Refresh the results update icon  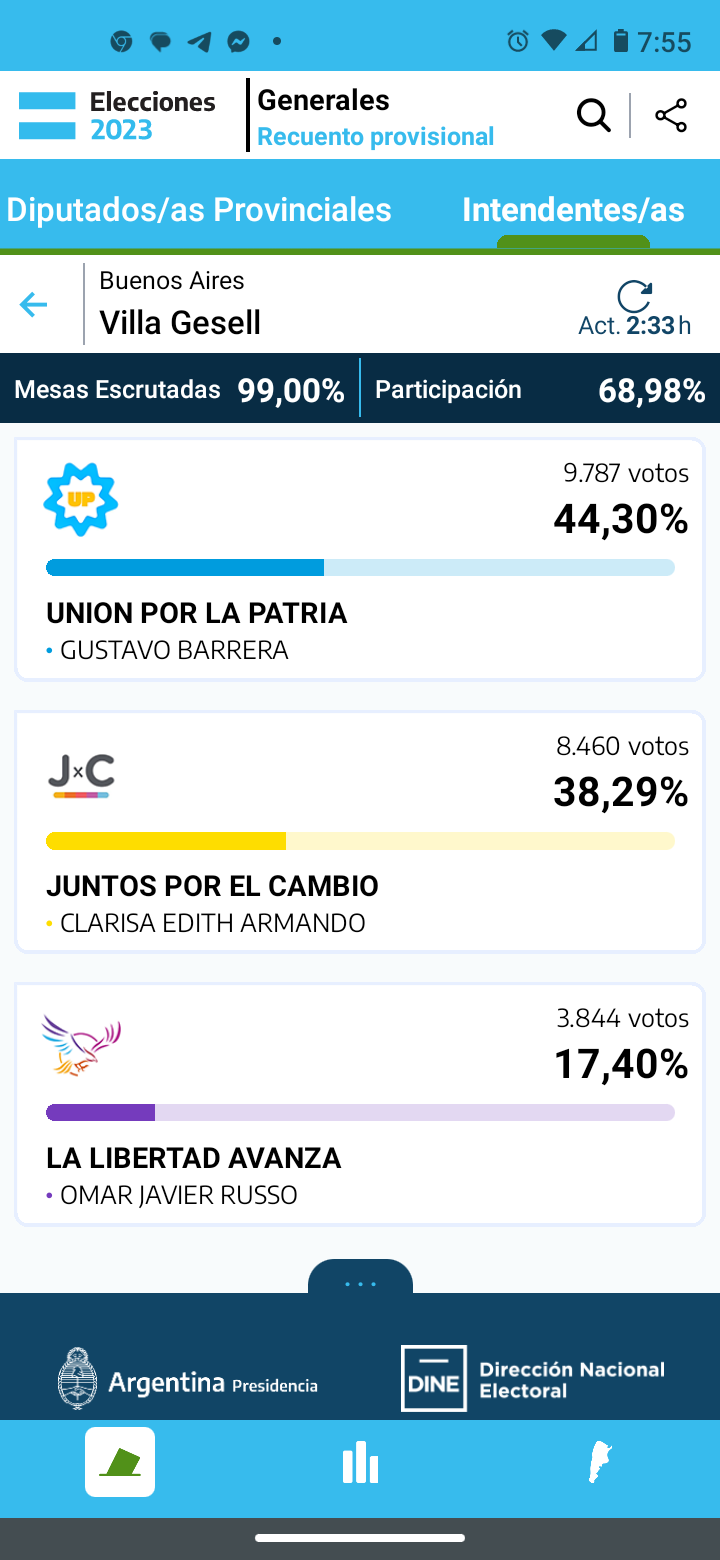634,296
